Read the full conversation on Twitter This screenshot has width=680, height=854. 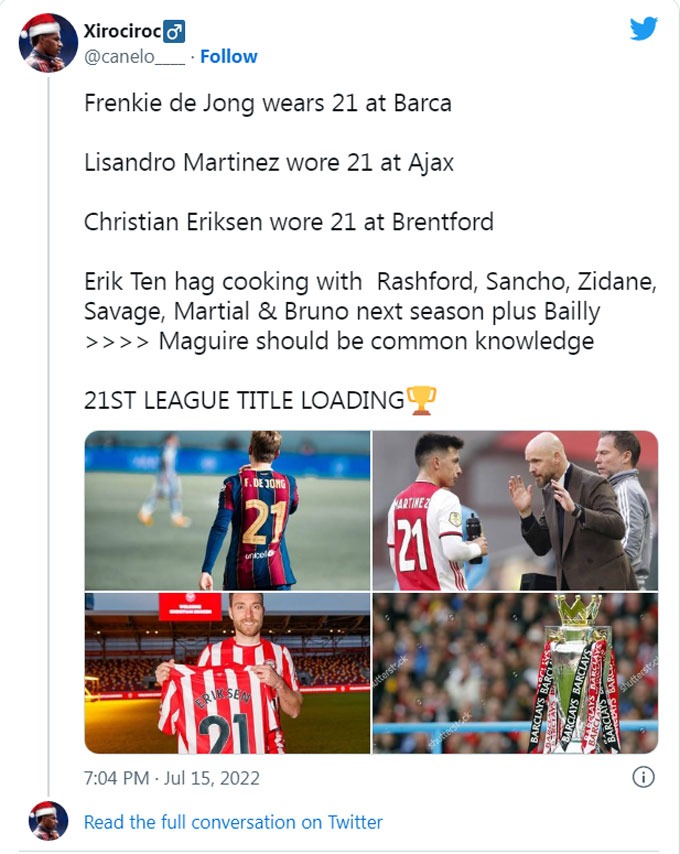tap(233, 822)
